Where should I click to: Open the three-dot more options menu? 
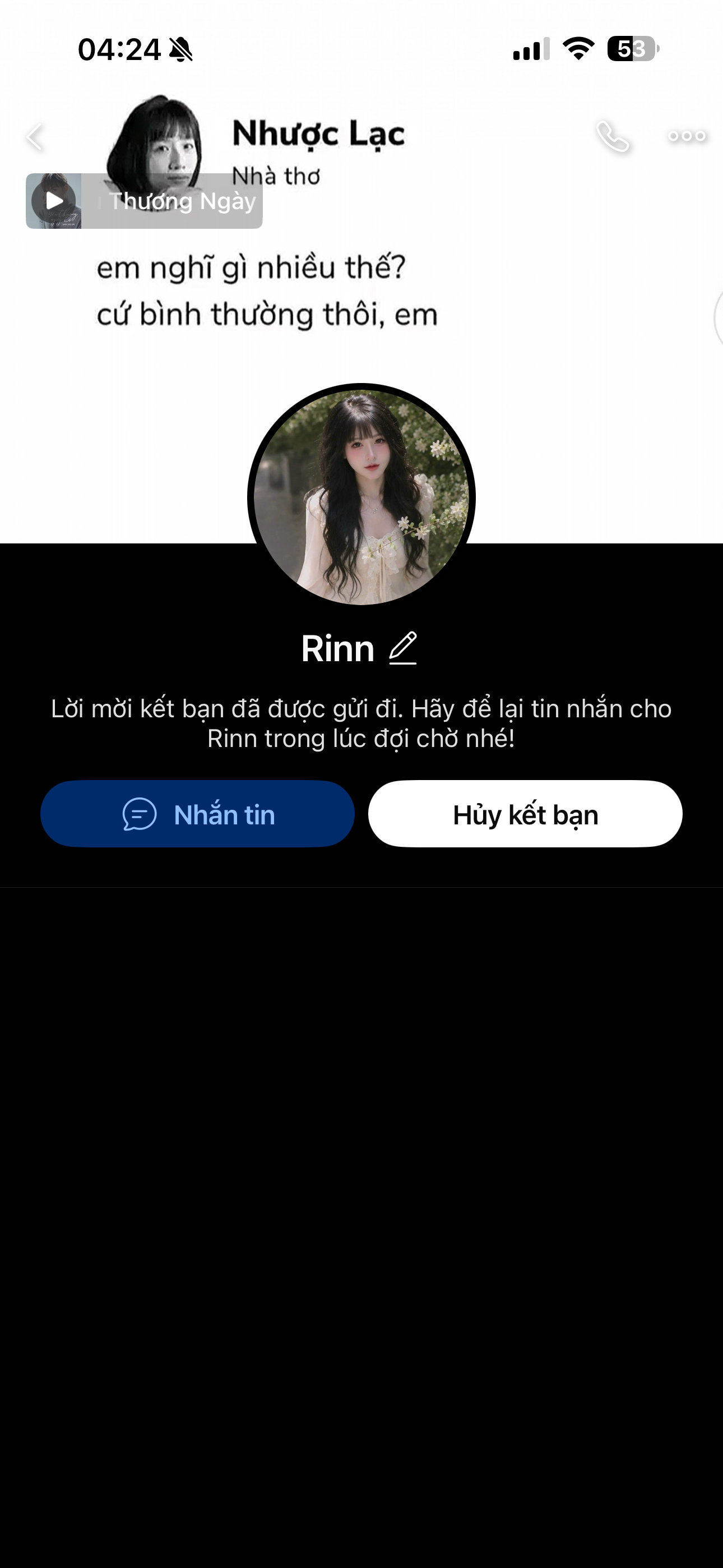click(x=687, y=136)
